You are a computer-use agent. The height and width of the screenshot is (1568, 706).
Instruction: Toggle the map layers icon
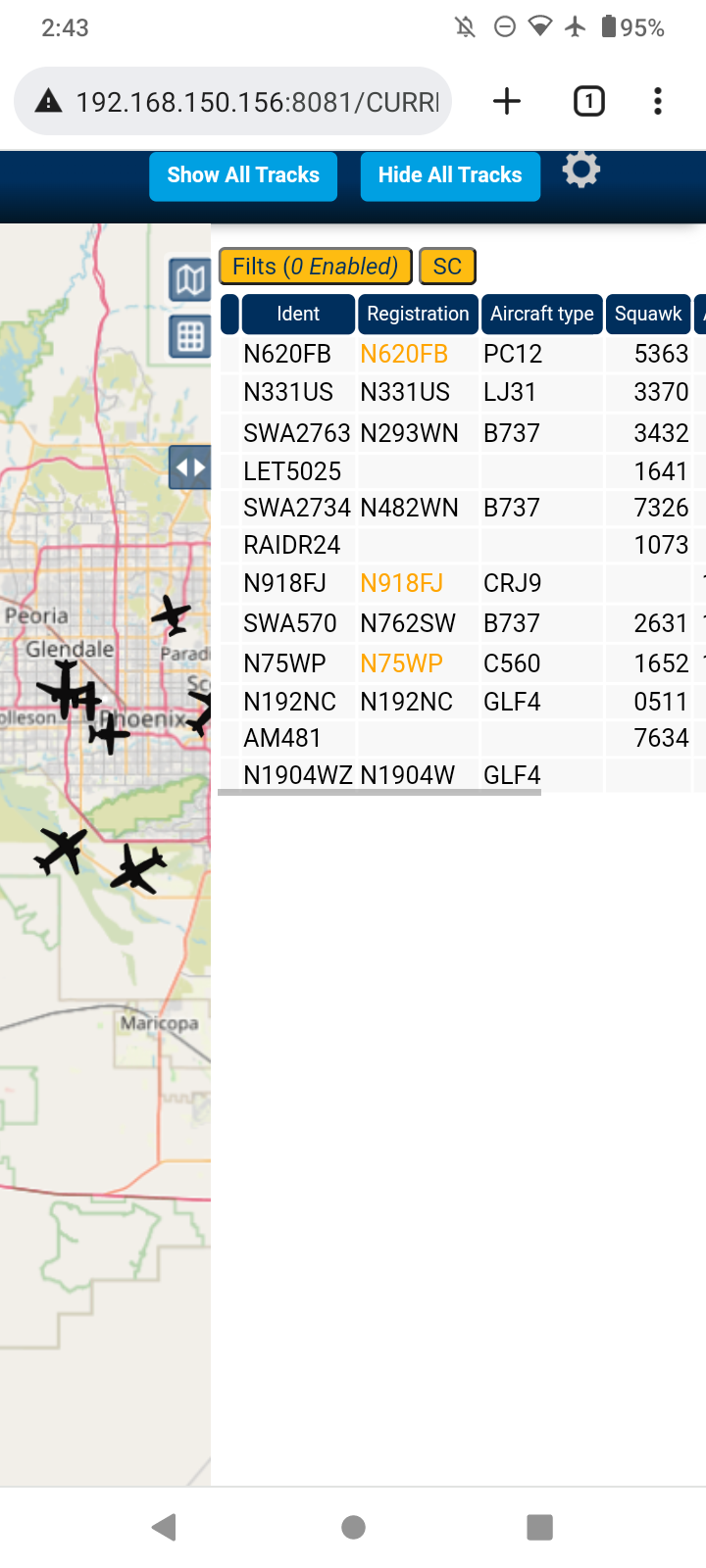coord(190,281)
